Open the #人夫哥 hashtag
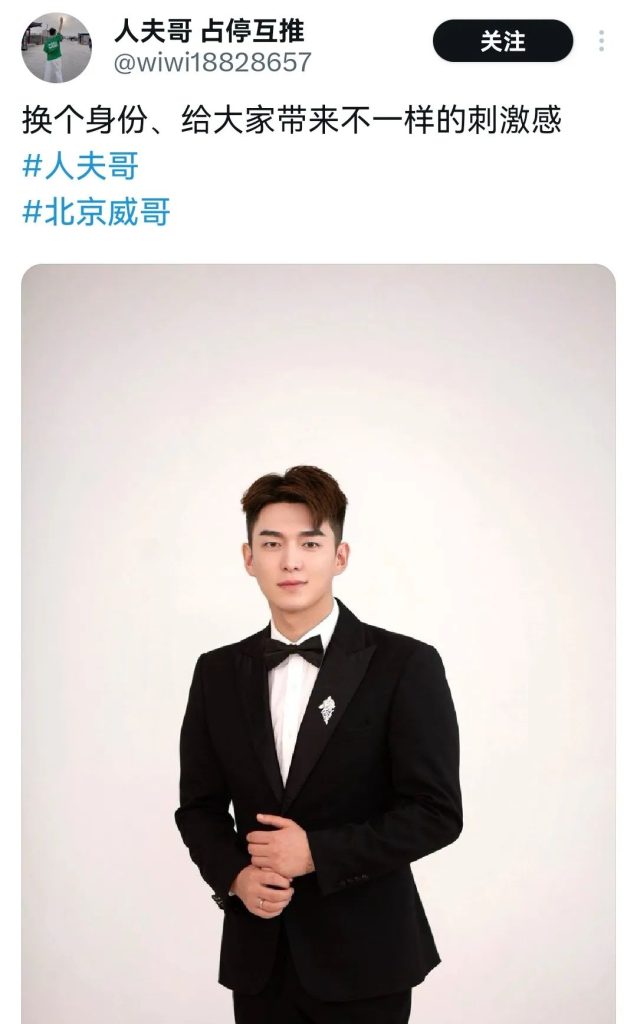This screenshot has height=1024, width=637. point(80,166)
